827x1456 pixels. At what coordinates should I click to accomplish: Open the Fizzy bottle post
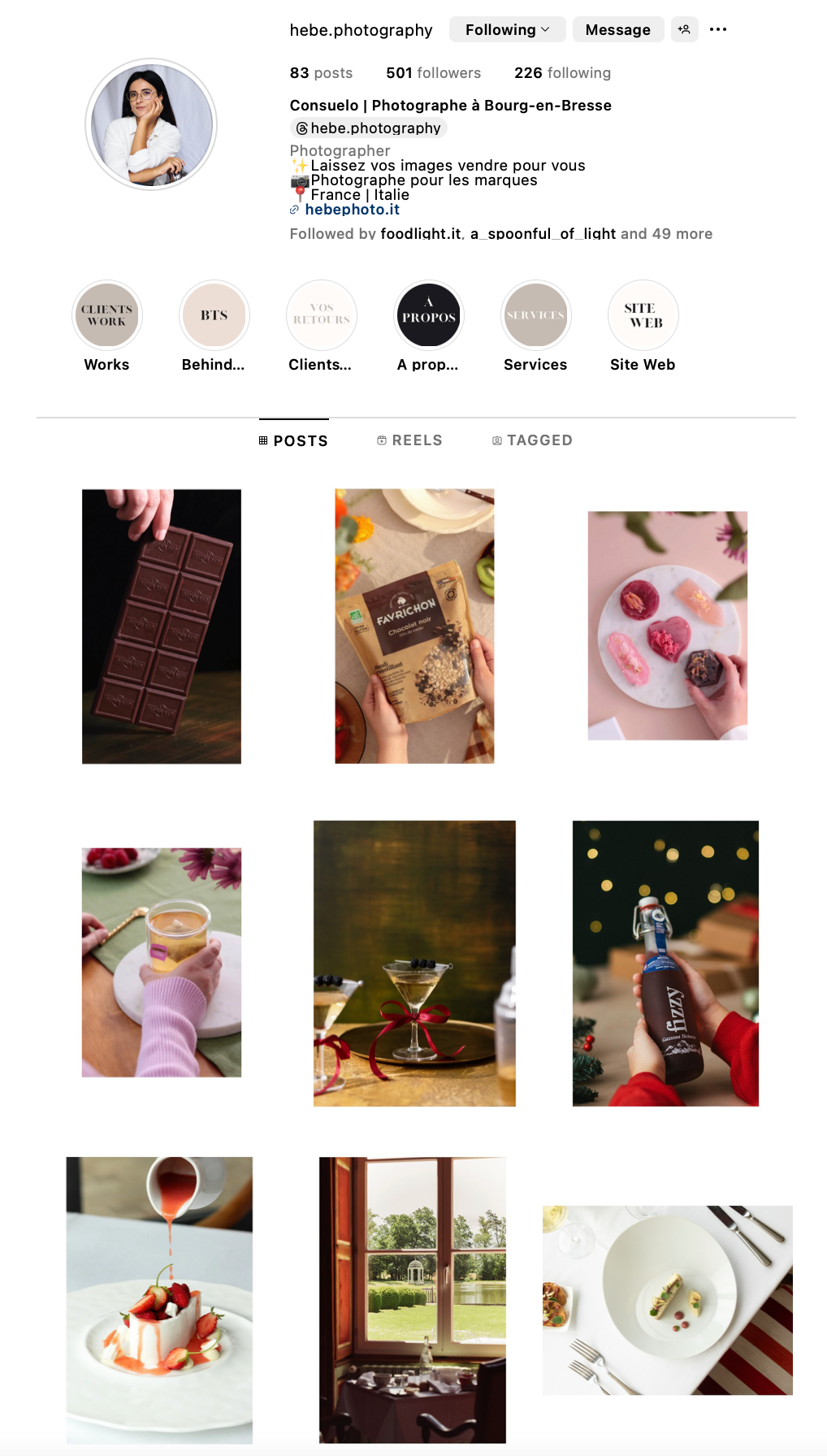tap(665, 963)
